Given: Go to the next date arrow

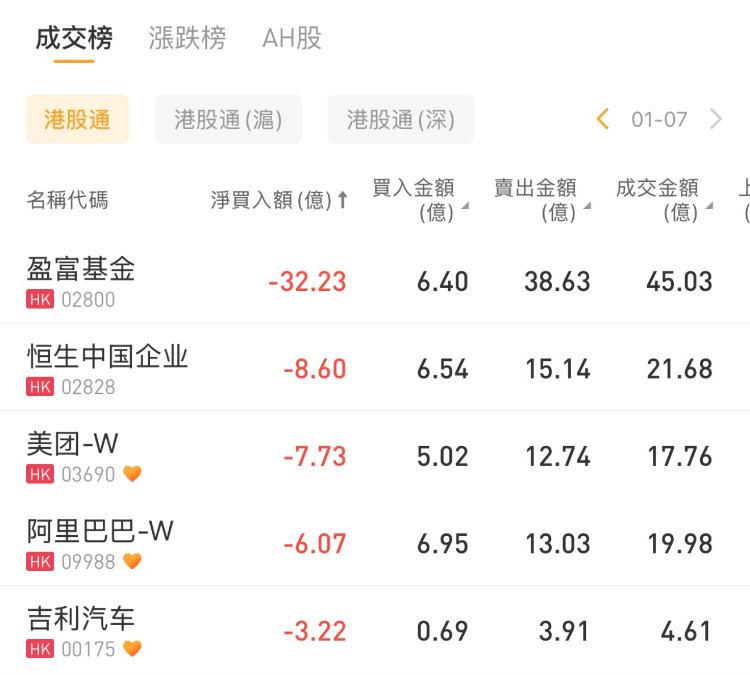Looking at the screenshot, I should pos(716,120).
